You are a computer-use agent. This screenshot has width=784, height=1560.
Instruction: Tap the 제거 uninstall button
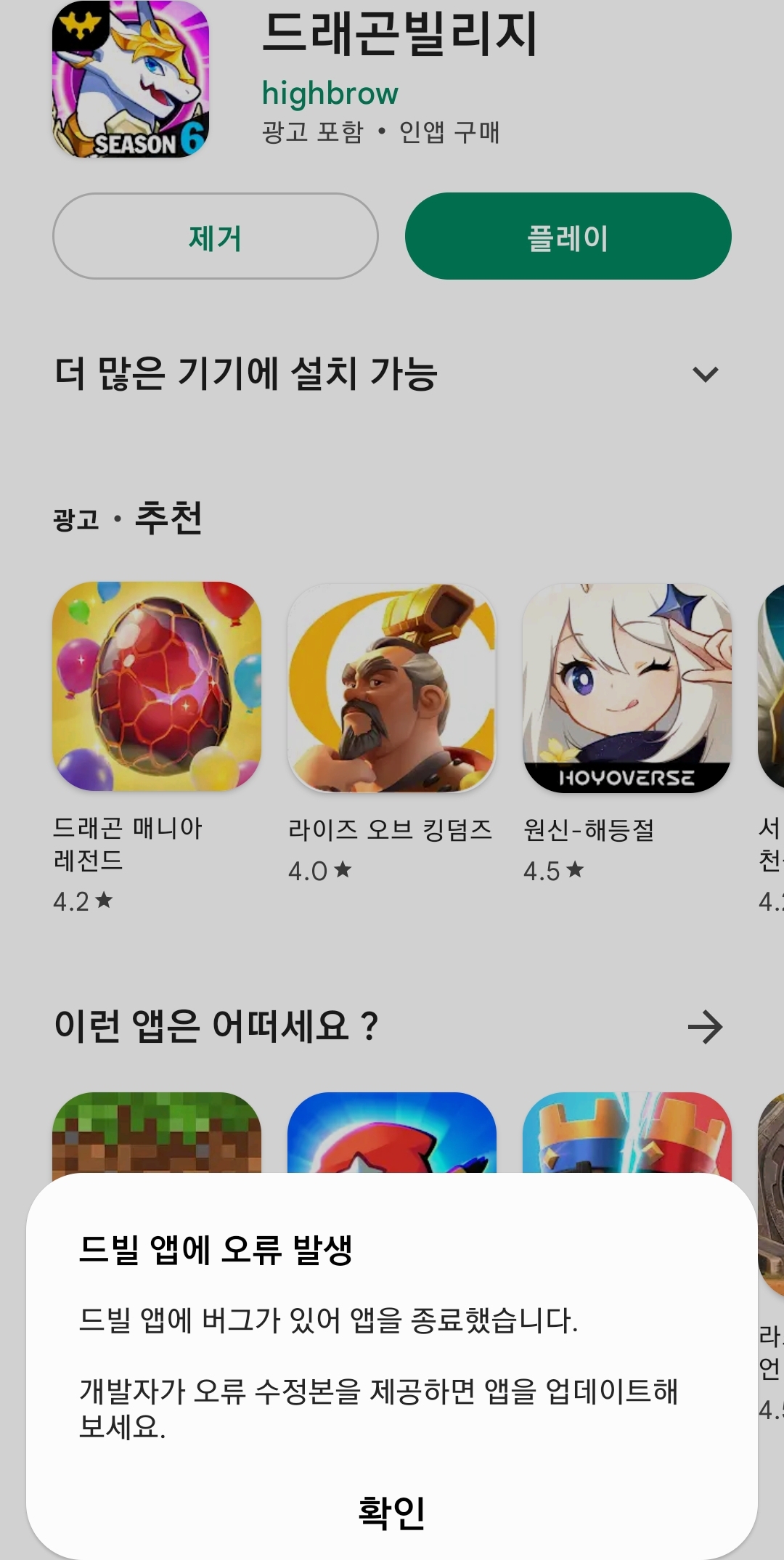[x=216, y=237]
